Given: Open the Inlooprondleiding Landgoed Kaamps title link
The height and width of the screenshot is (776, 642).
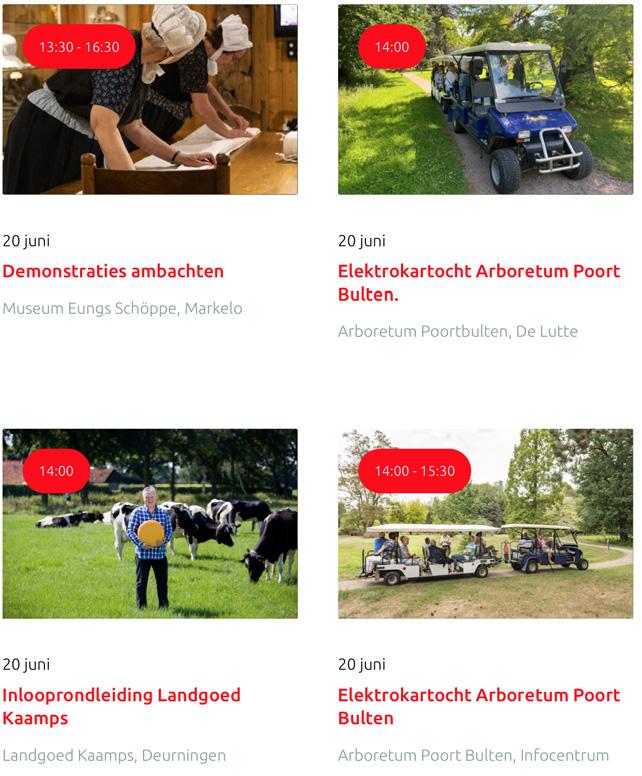Looking at the screenshot, I should click(121, 706).
